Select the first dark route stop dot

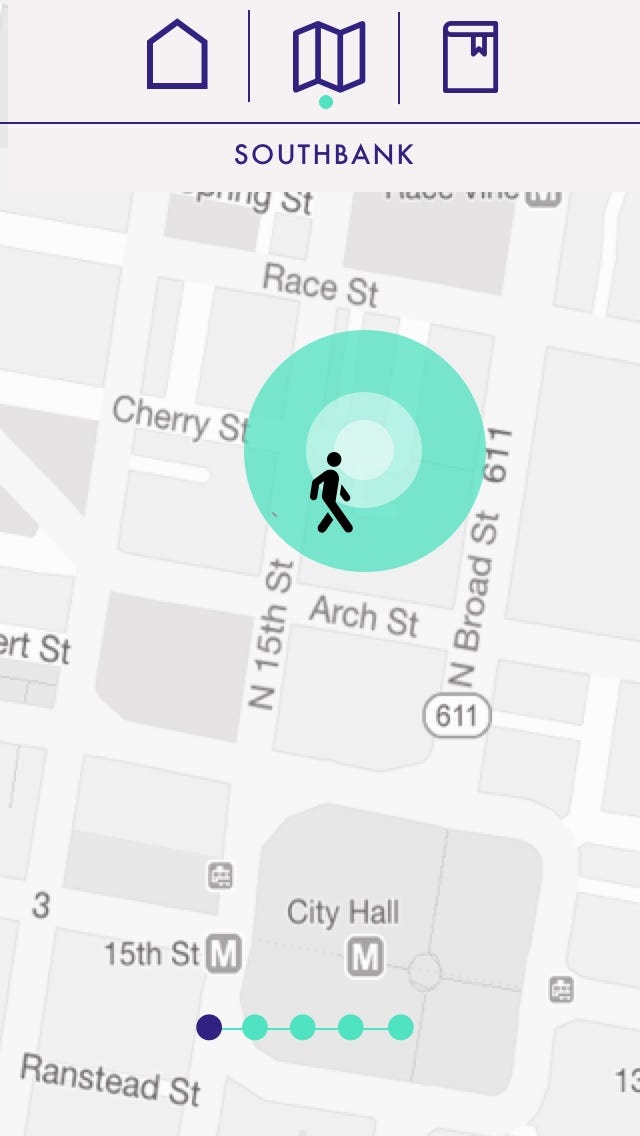(x=209, y=1027)
